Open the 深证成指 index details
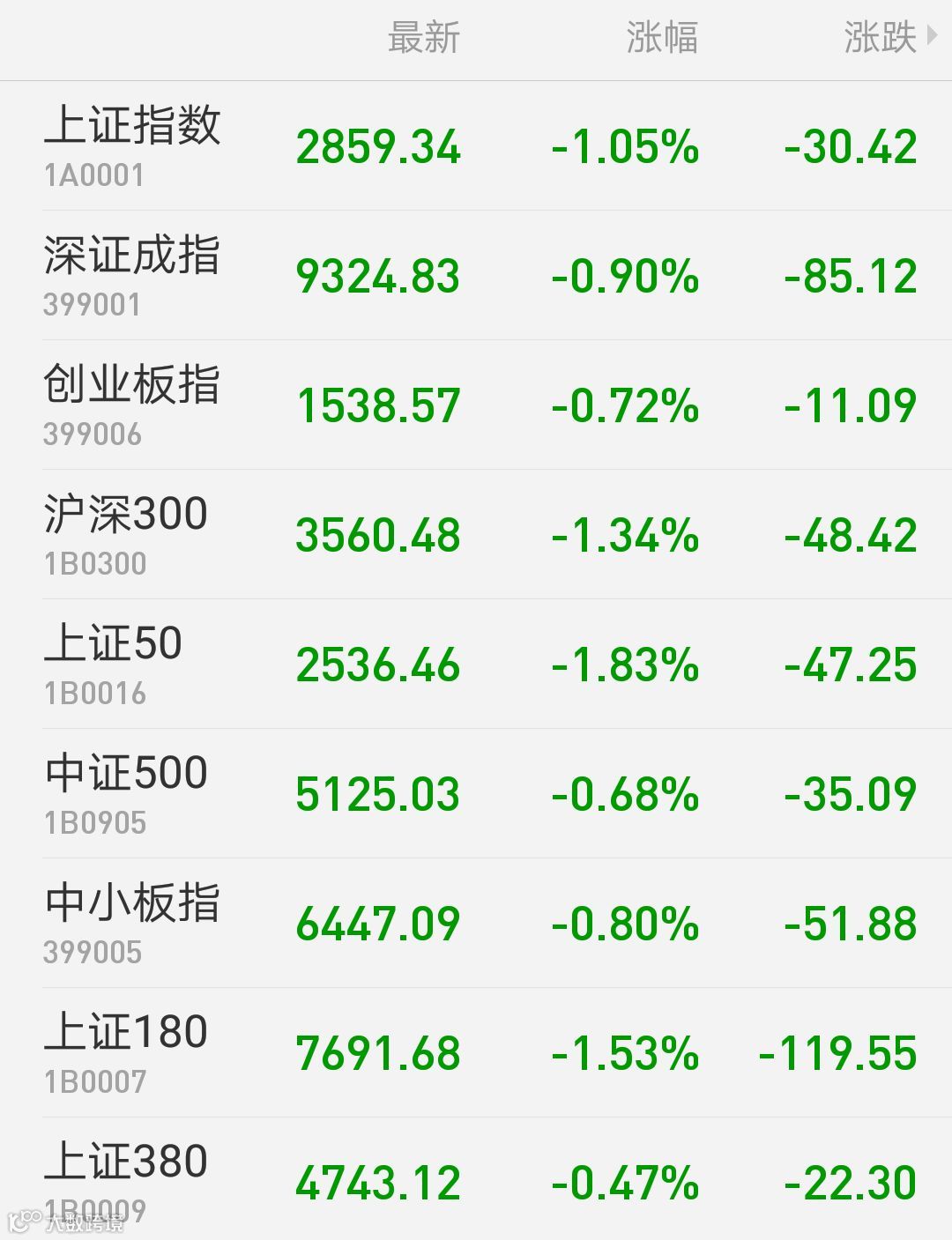Image resolution: width=952 pixels, height=1240 pixels. click(x=476, y=275)
